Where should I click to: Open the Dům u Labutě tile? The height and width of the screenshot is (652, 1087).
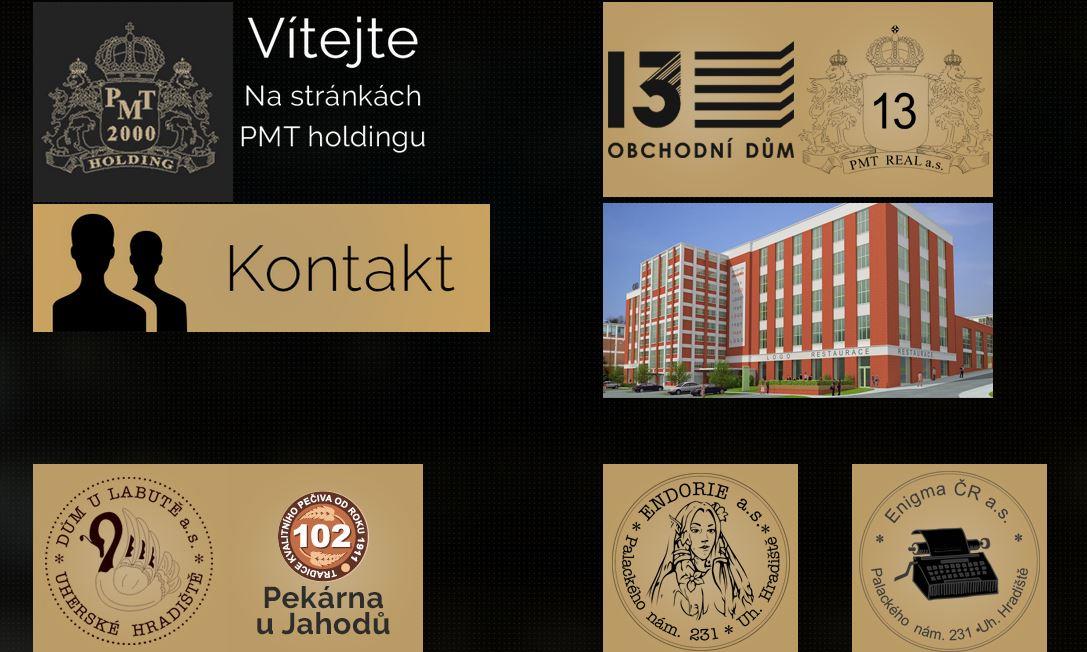[x=130, y=560]
